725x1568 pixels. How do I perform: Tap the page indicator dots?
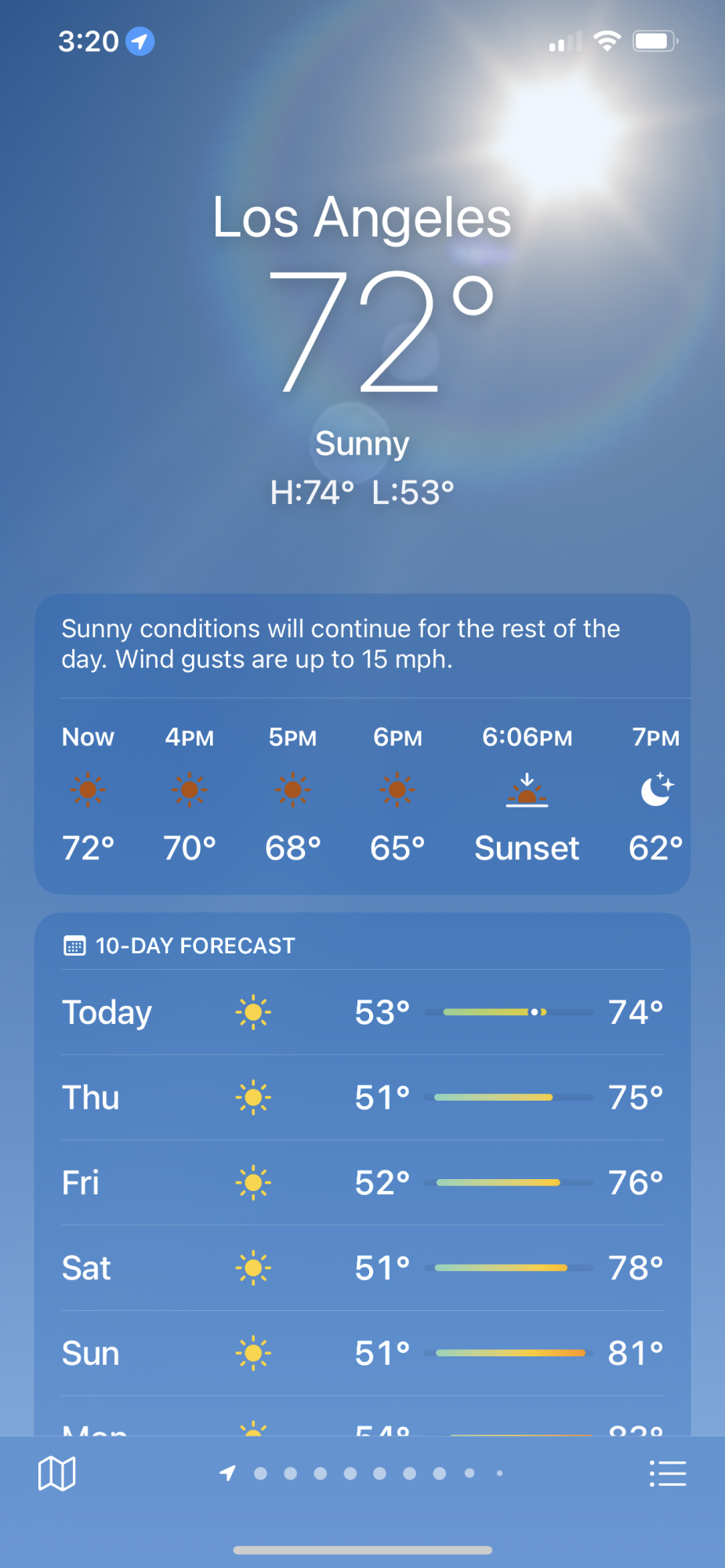coord(362,1473)
